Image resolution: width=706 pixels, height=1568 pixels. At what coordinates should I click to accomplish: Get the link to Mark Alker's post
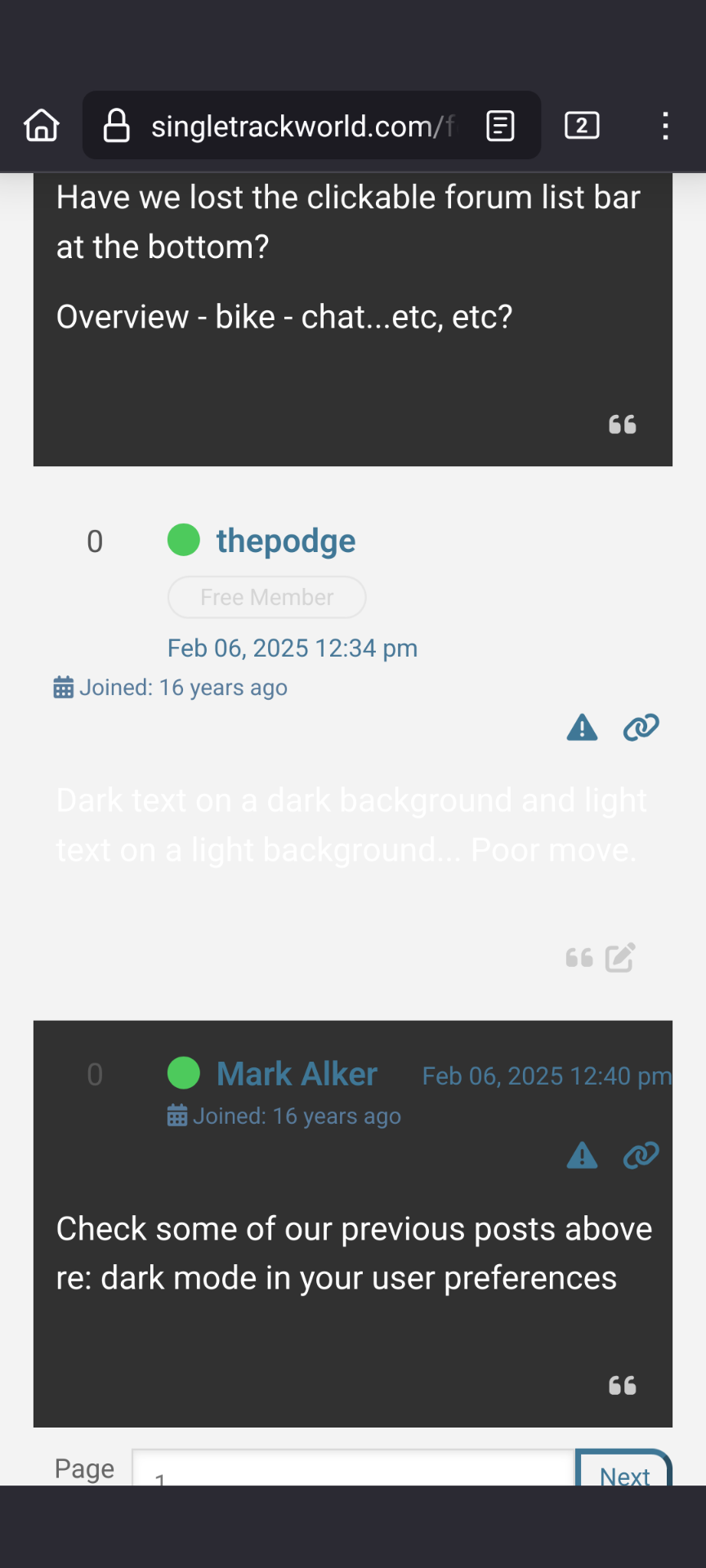(x=641, y=1156)
